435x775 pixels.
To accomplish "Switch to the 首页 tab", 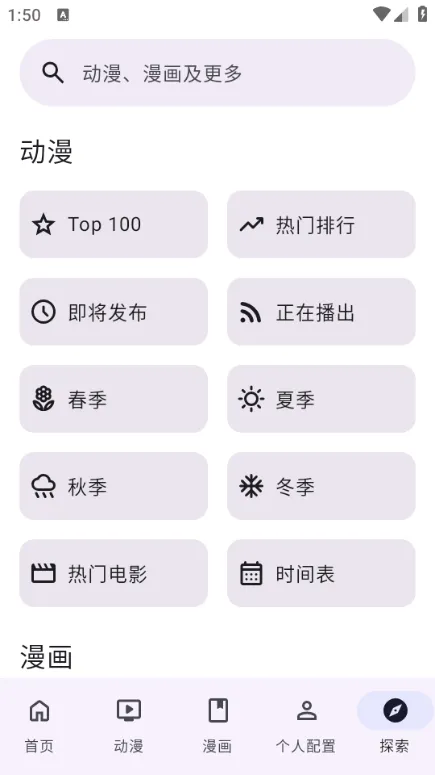I will pos(40,725).
